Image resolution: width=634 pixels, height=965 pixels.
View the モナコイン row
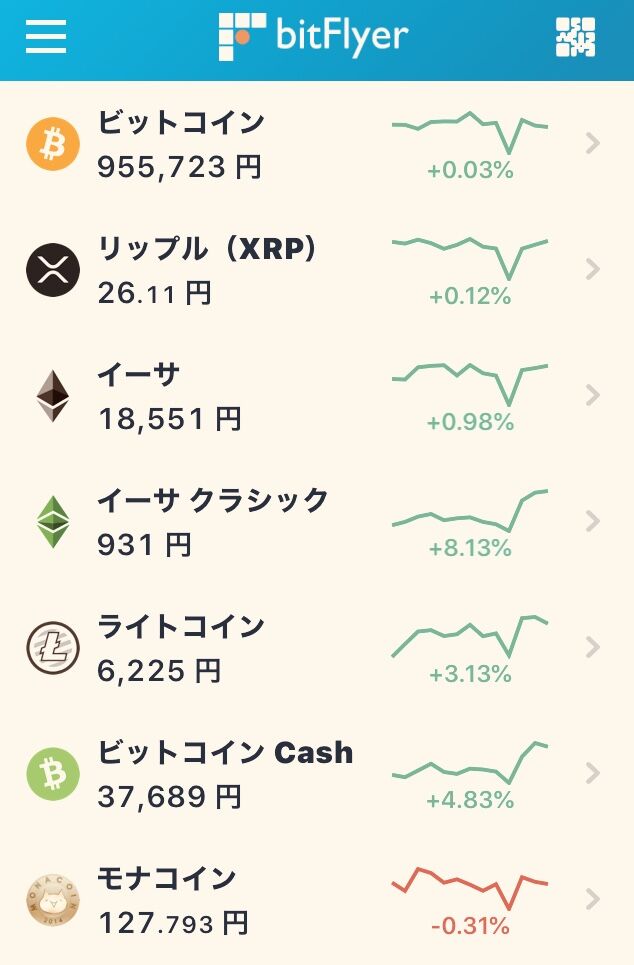coord(316,900)
